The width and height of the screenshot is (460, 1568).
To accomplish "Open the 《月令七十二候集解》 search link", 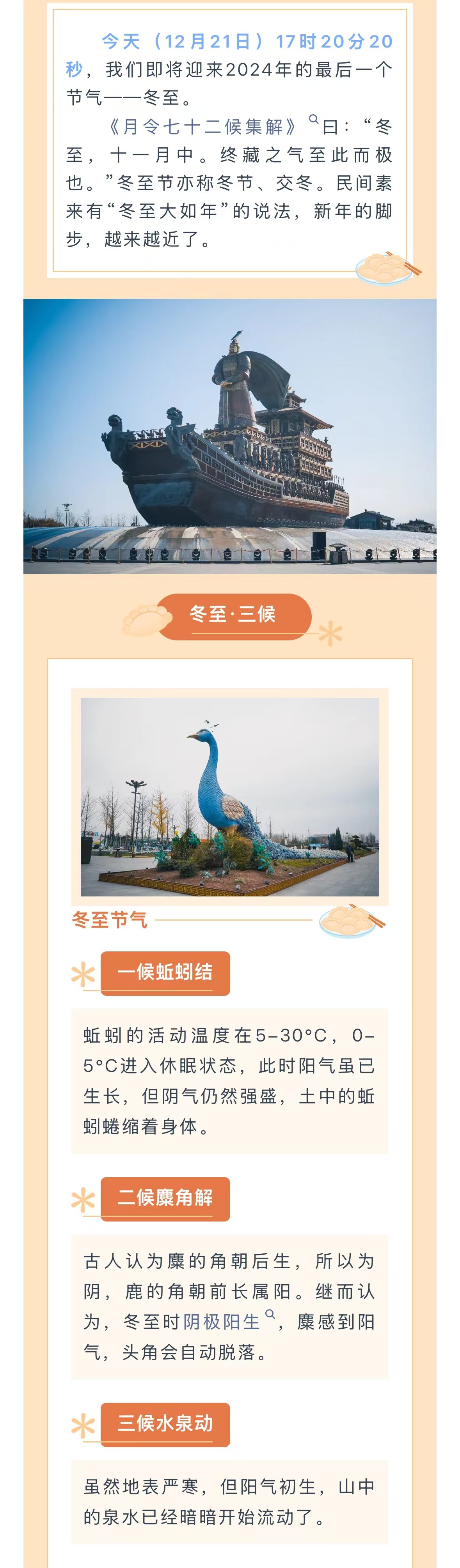I will coord(203,127).
